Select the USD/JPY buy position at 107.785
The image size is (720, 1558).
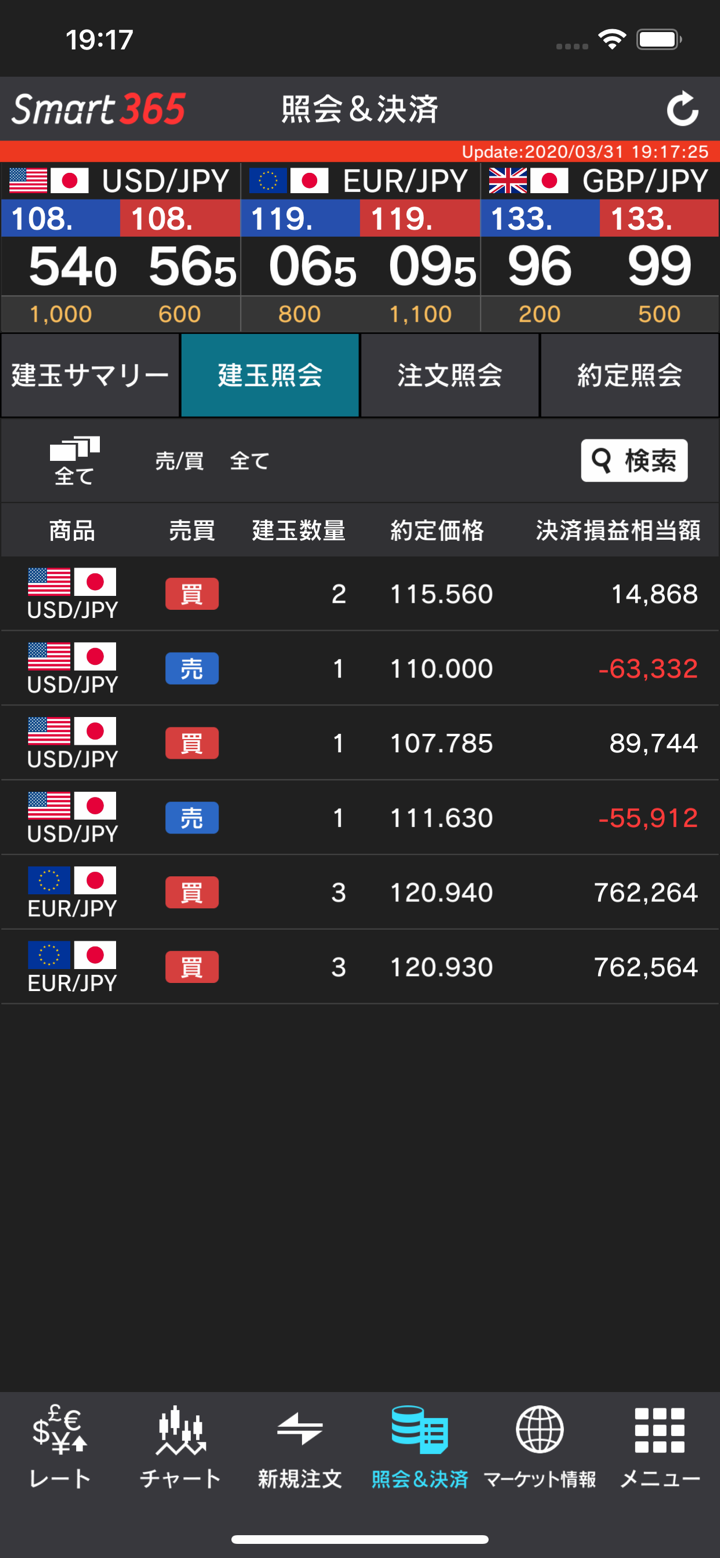pos(360,743)
